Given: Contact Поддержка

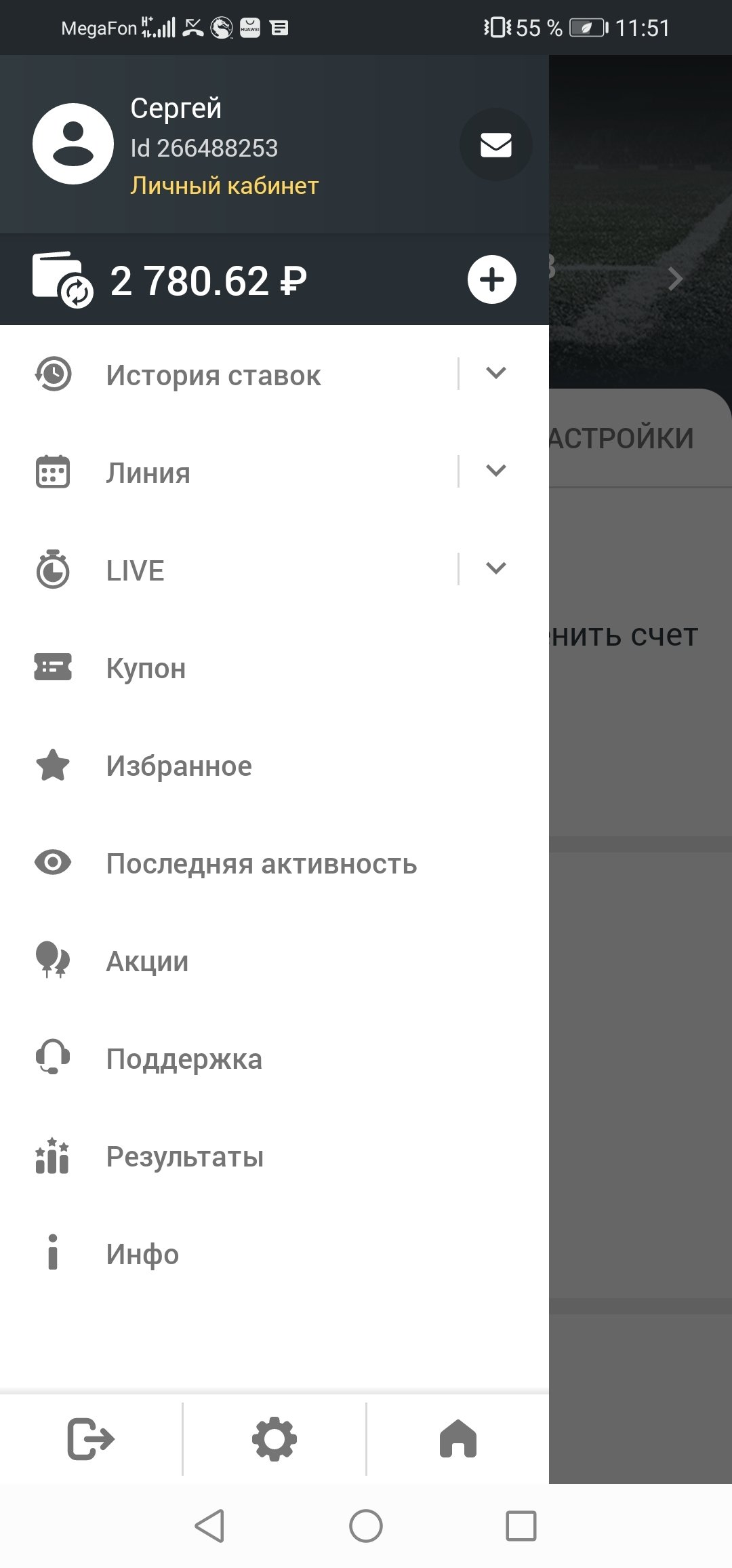Looking at the screenshot, I should [184, 1059].
